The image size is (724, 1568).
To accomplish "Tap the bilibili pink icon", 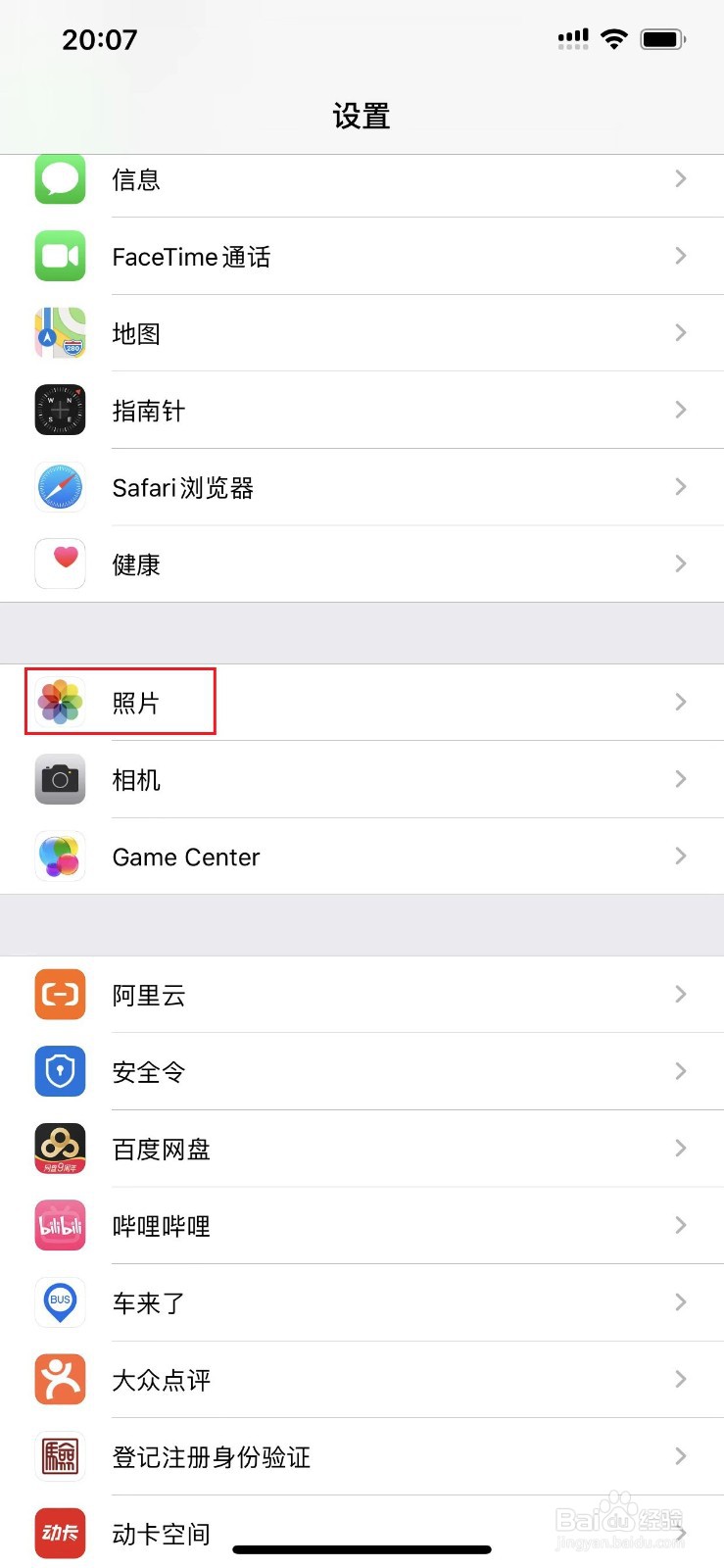I will 60,1225.
